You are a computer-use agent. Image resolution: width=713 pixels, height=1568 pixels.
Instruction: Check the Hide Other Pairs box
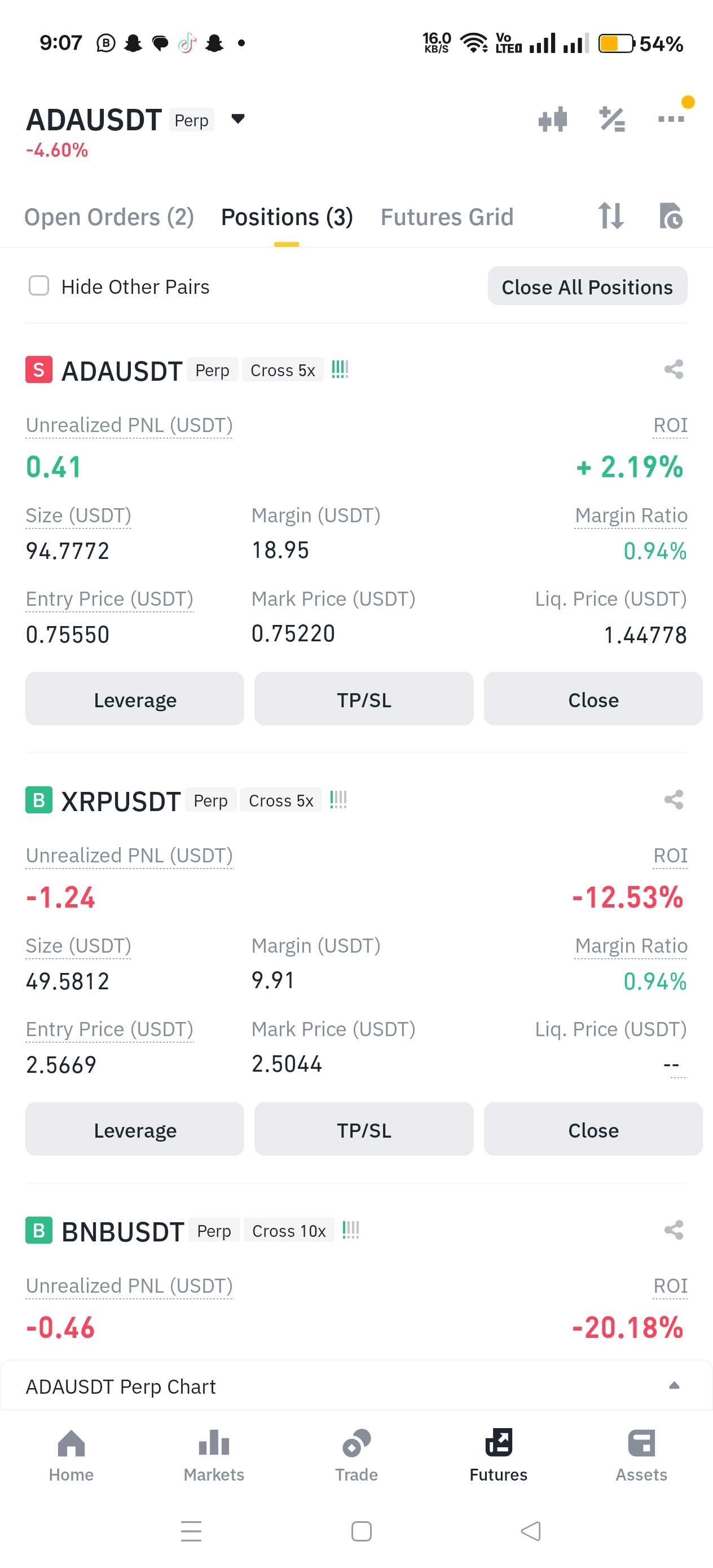pos(39,285)
